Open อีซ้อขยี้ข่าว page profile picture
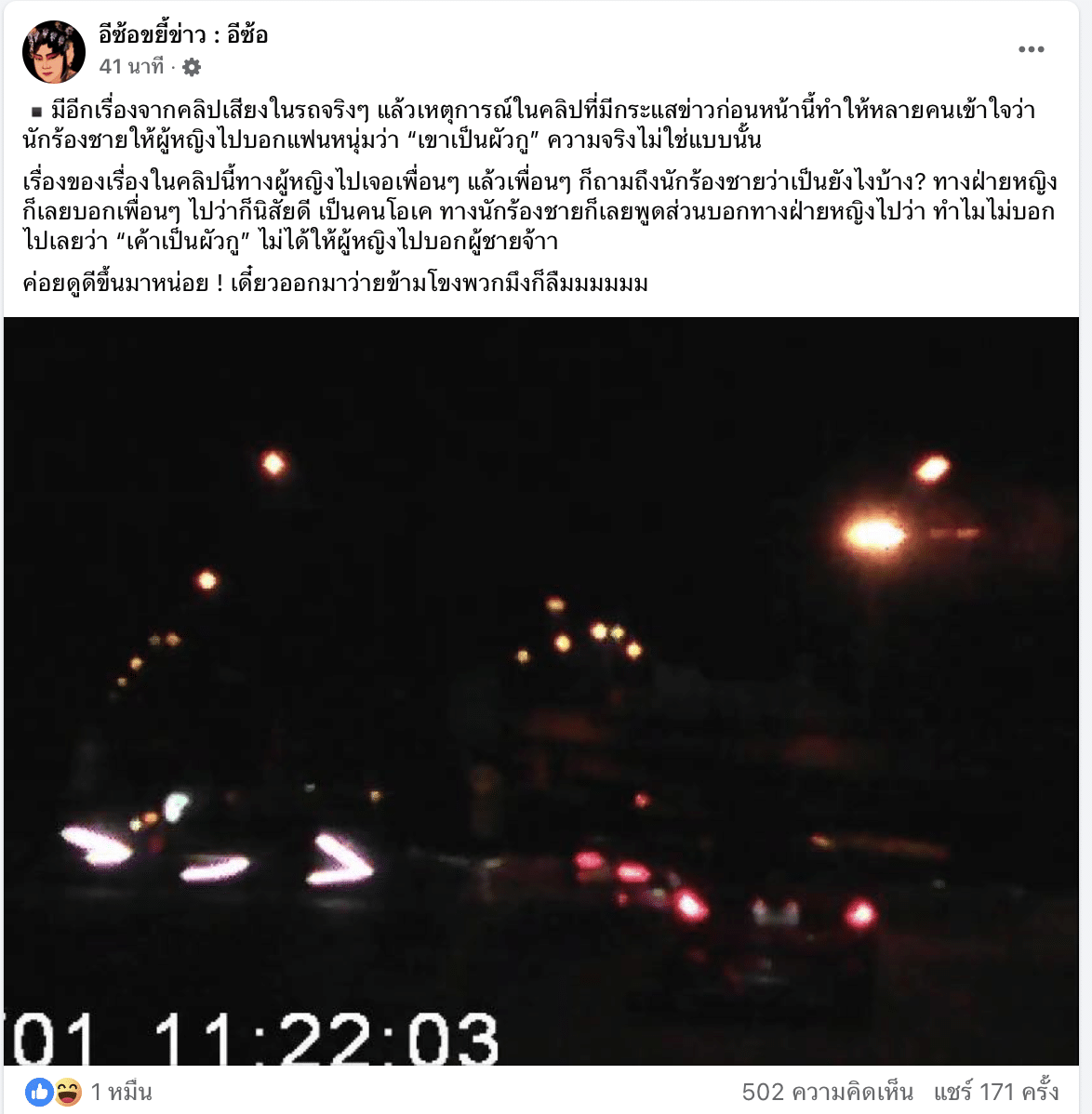Viewport: 1092px width, 1114px height. tap(53, 52)
